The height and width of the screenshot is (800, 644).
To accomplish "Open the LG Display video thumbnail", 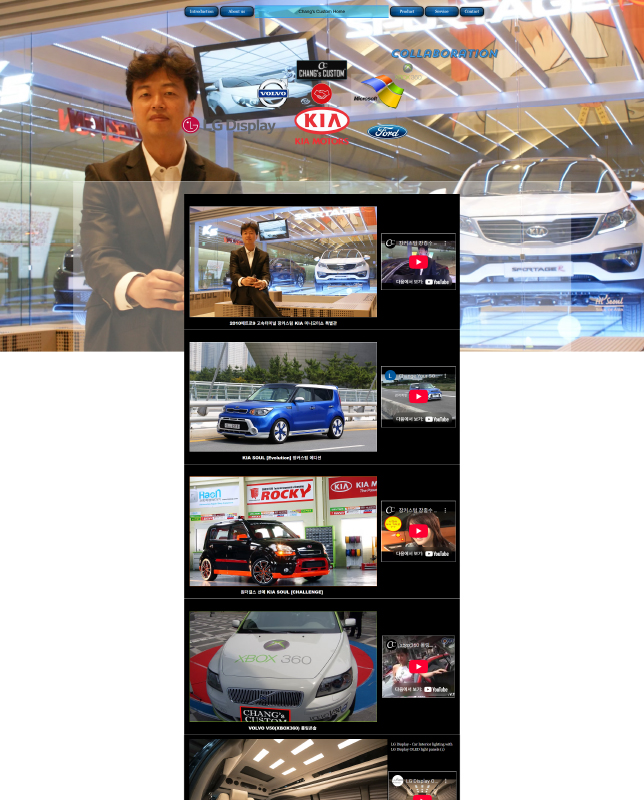I will pos(422,786).
